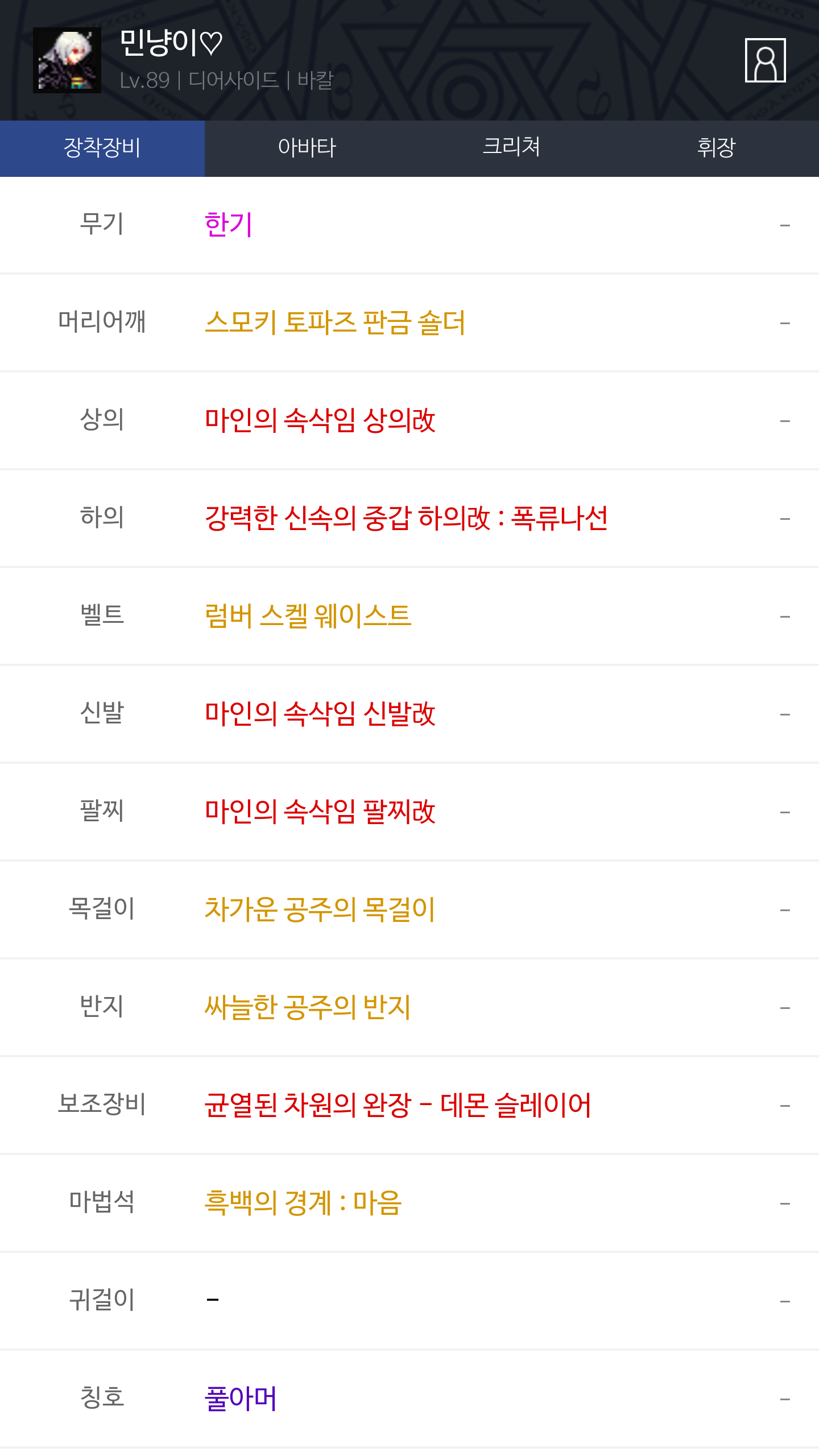The image size is (819, 1456).
Task: View 럼버 스켈 웨이스트 belt
Action: click(308, 617)
